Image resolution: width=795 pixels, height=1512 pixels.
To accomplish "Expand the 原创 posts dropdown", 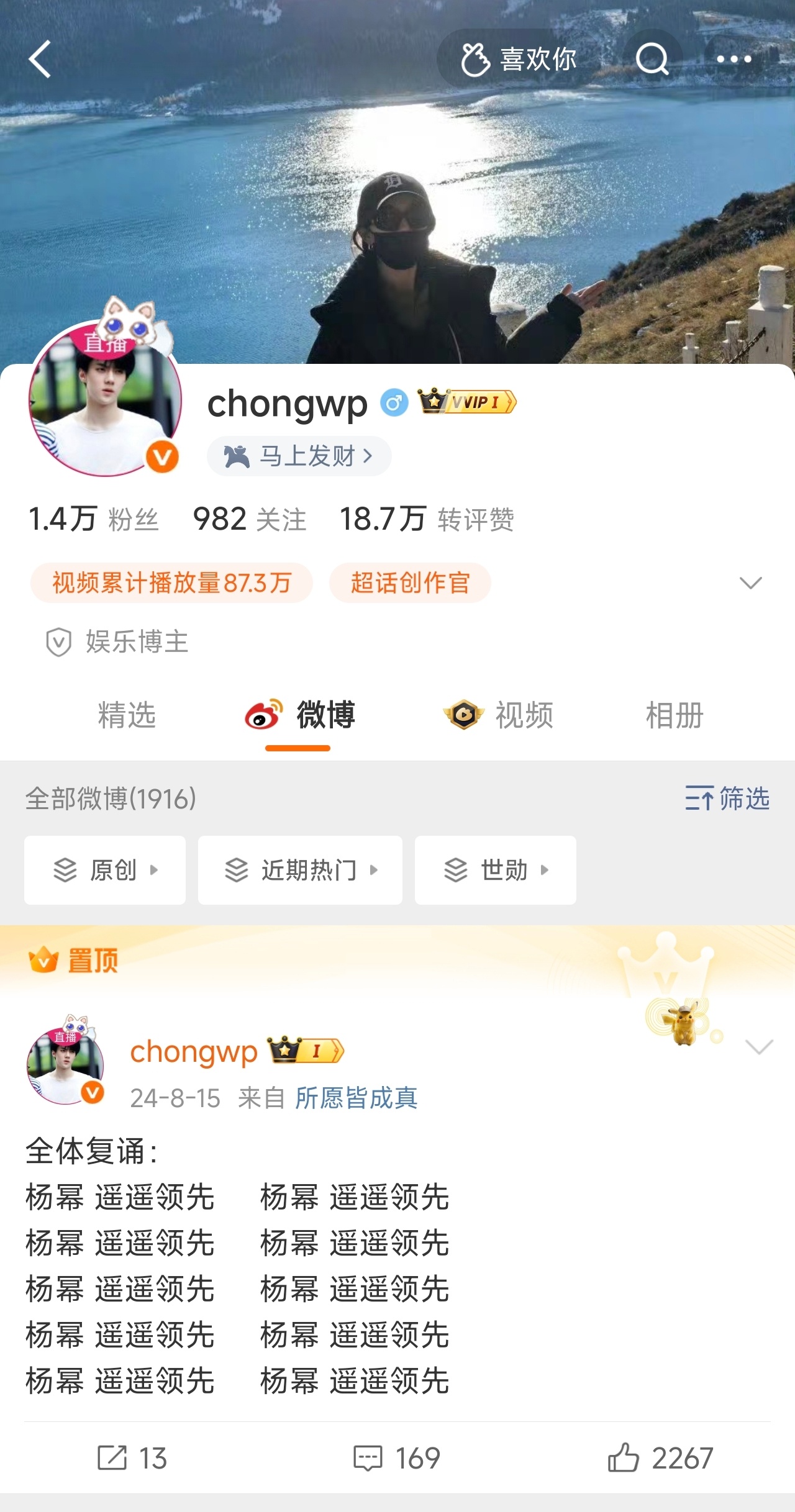I will (x=104, y=869).
